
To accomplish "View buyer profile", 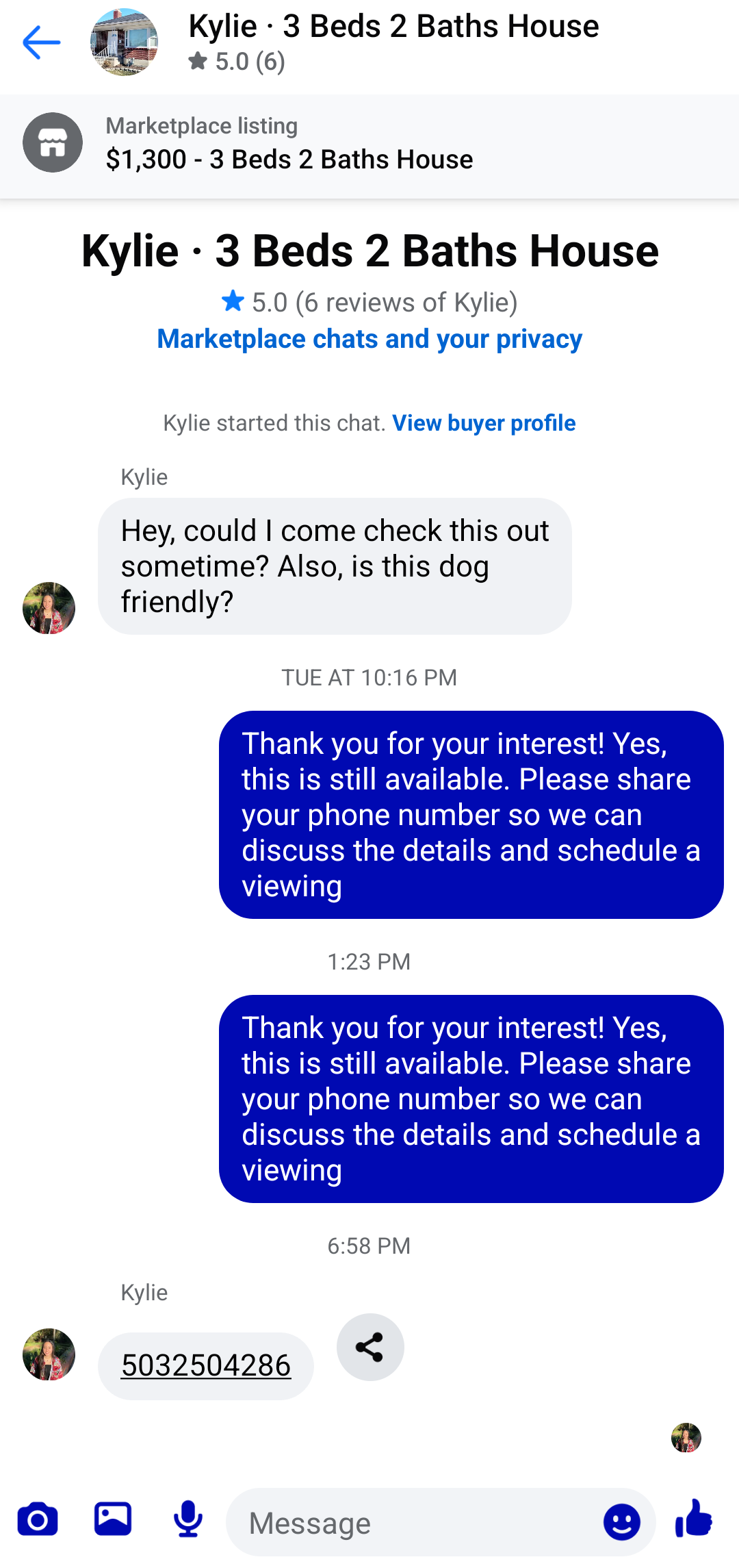I will (484, 423).
